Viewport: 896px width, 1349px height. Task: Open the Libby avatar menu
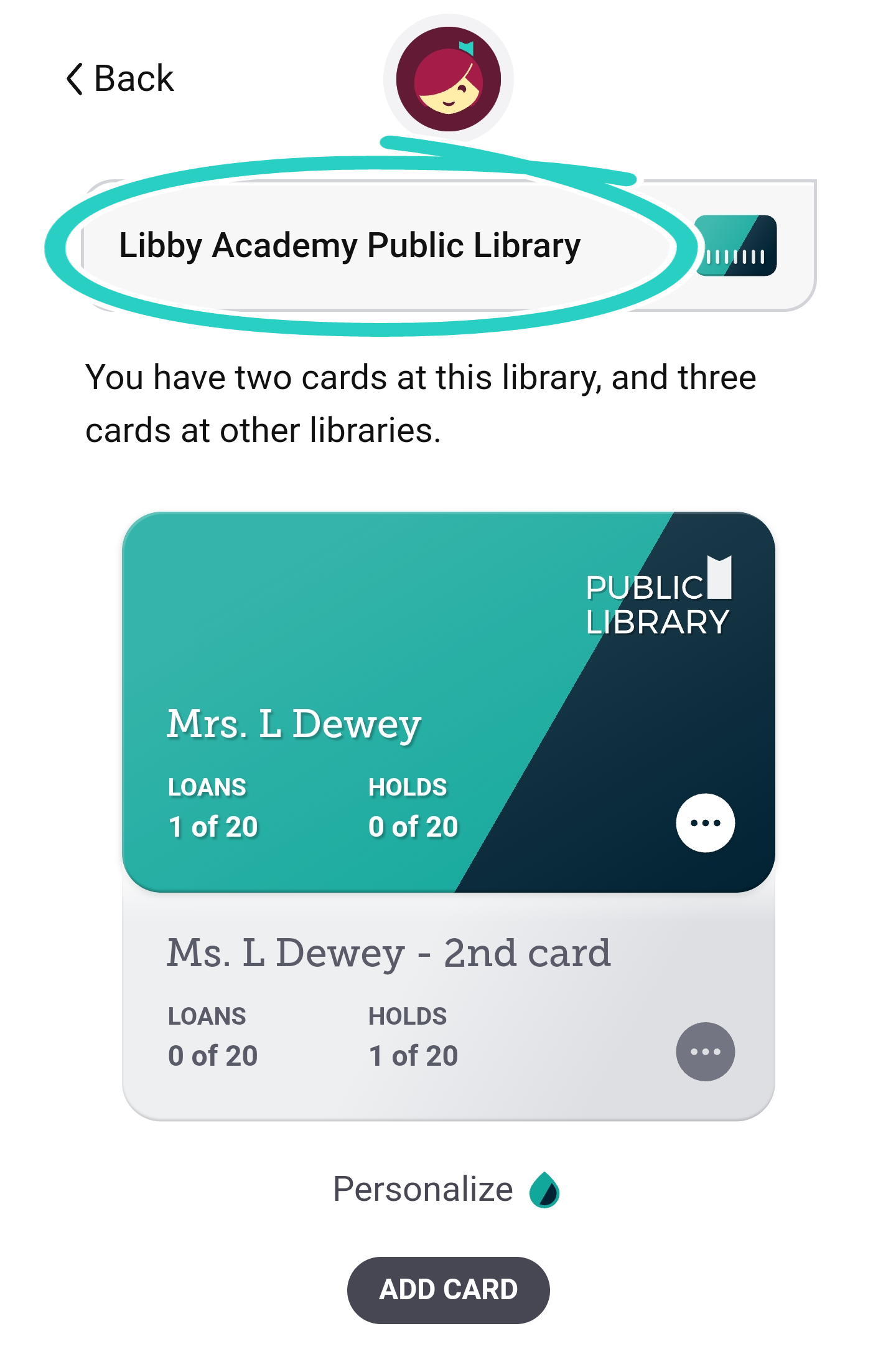tap(448, 79)
